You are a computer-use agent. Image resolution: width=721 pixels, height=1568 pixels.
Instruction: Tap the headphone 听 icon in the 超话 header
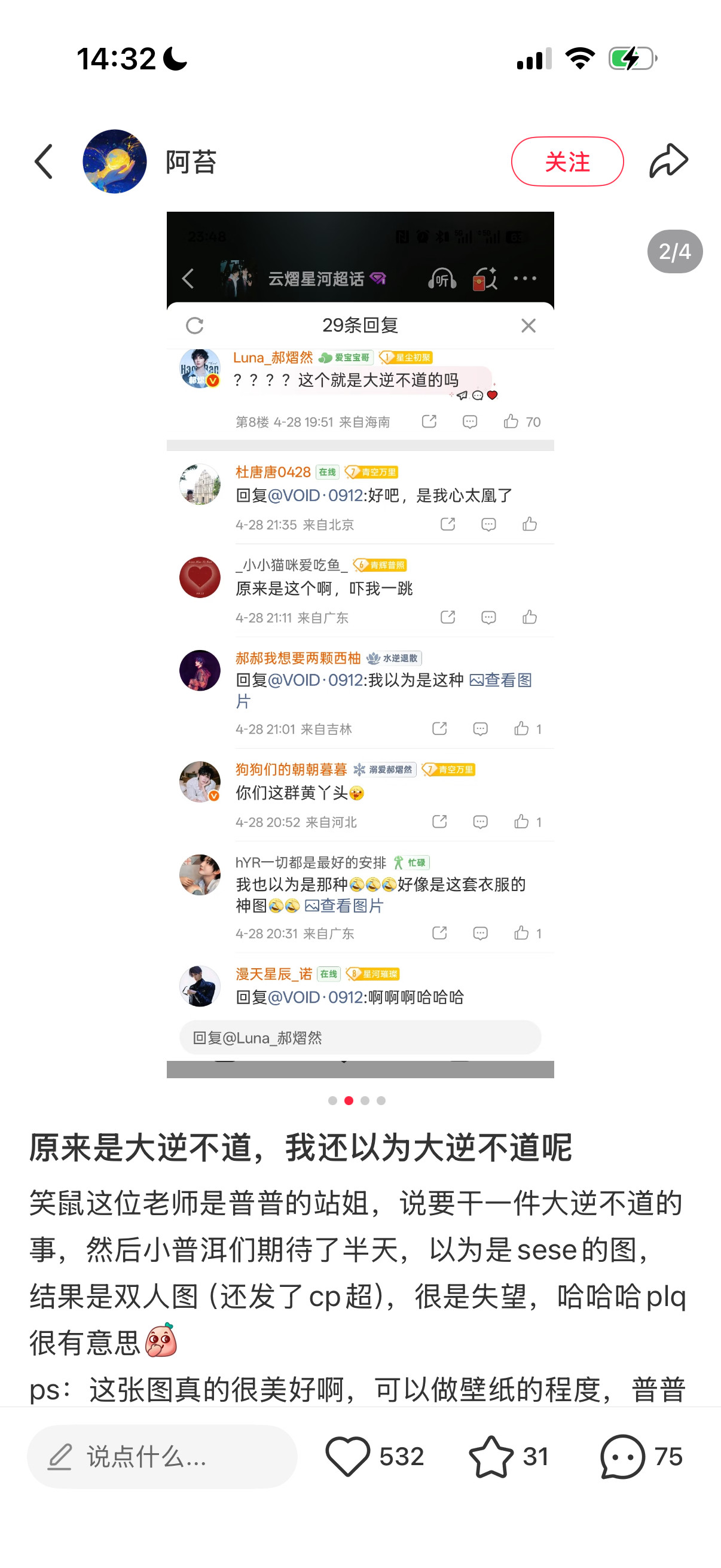(x=442, y=279)
